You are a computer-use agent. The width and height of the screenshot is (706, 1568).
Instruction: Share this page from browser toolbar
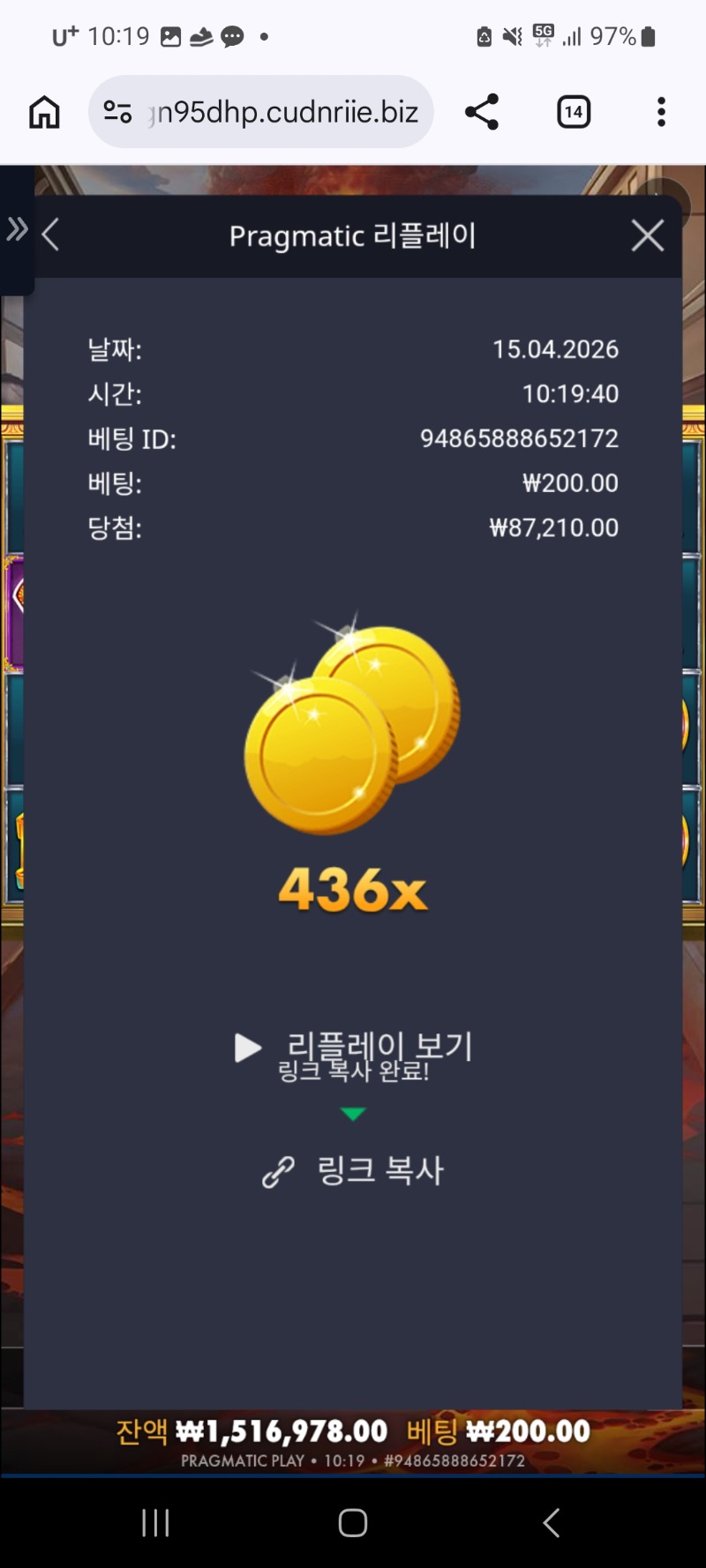point(482,112)
